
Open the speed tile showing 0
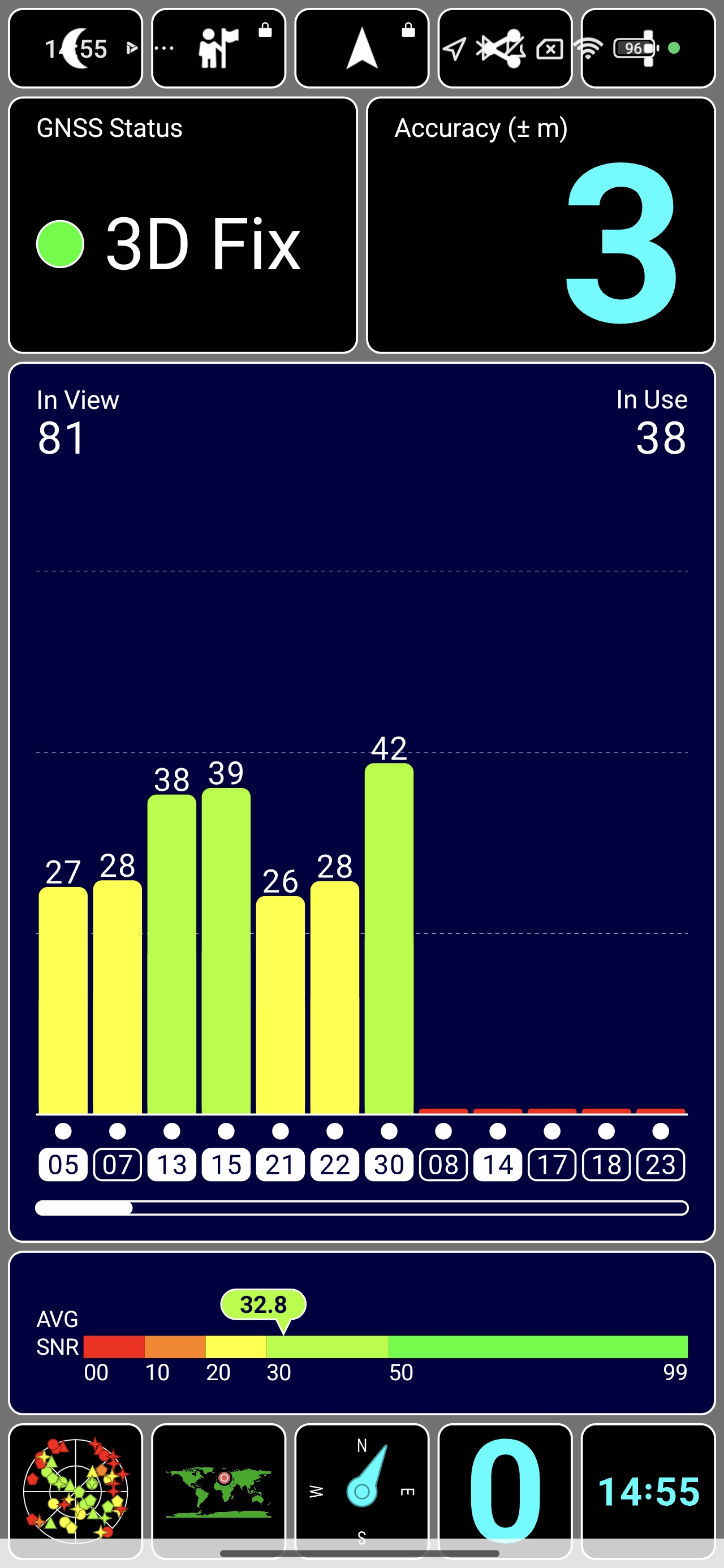click(505, 1490)
